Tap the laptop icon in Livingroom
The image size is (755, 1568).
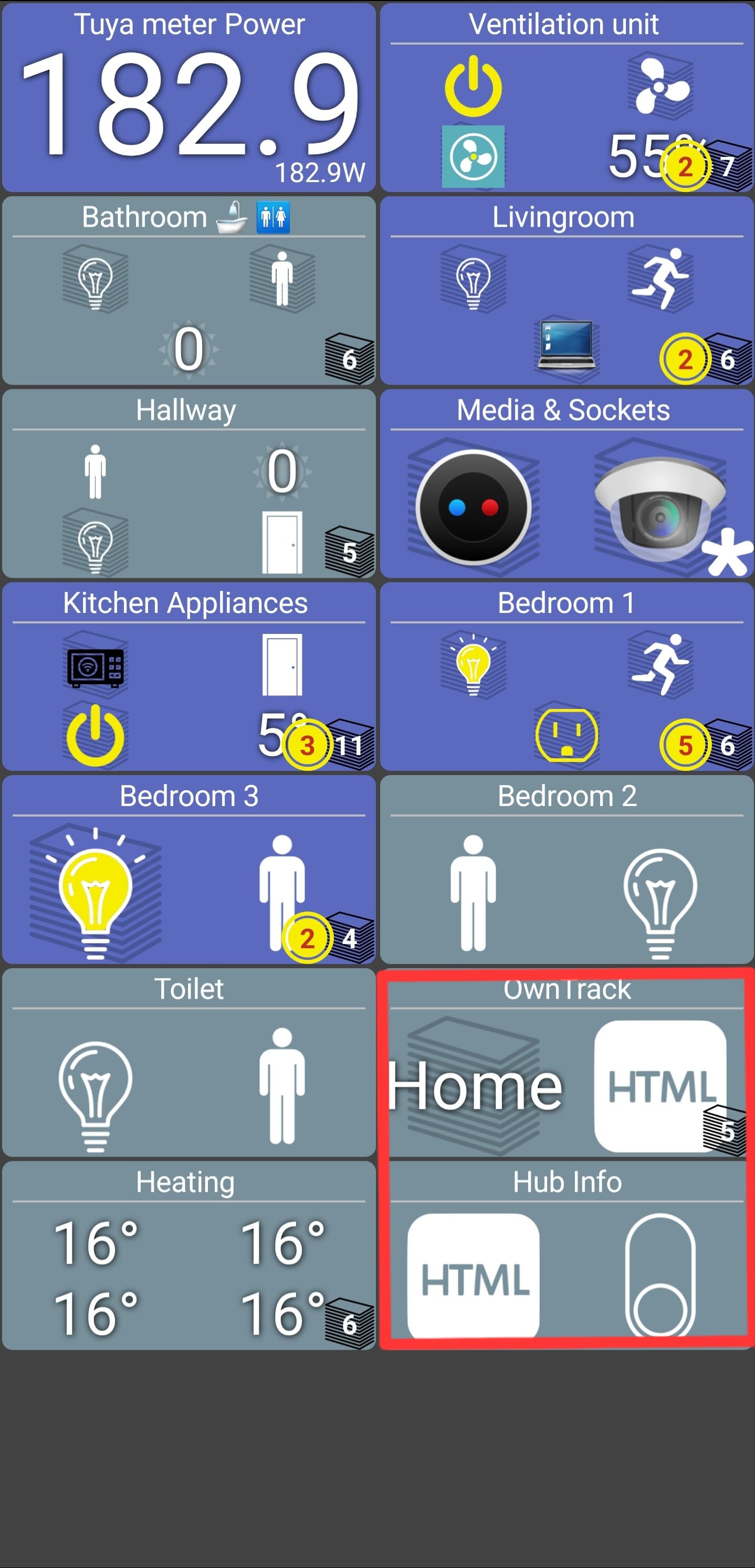566,345
